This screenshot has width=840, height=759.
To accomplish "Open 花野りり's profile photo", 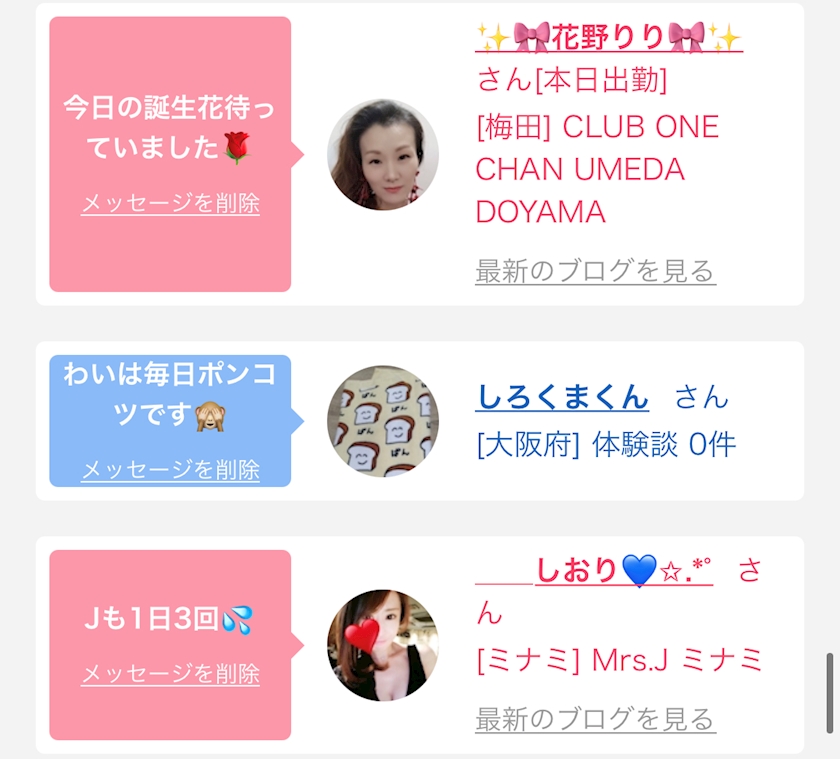I will click(383, 155).
